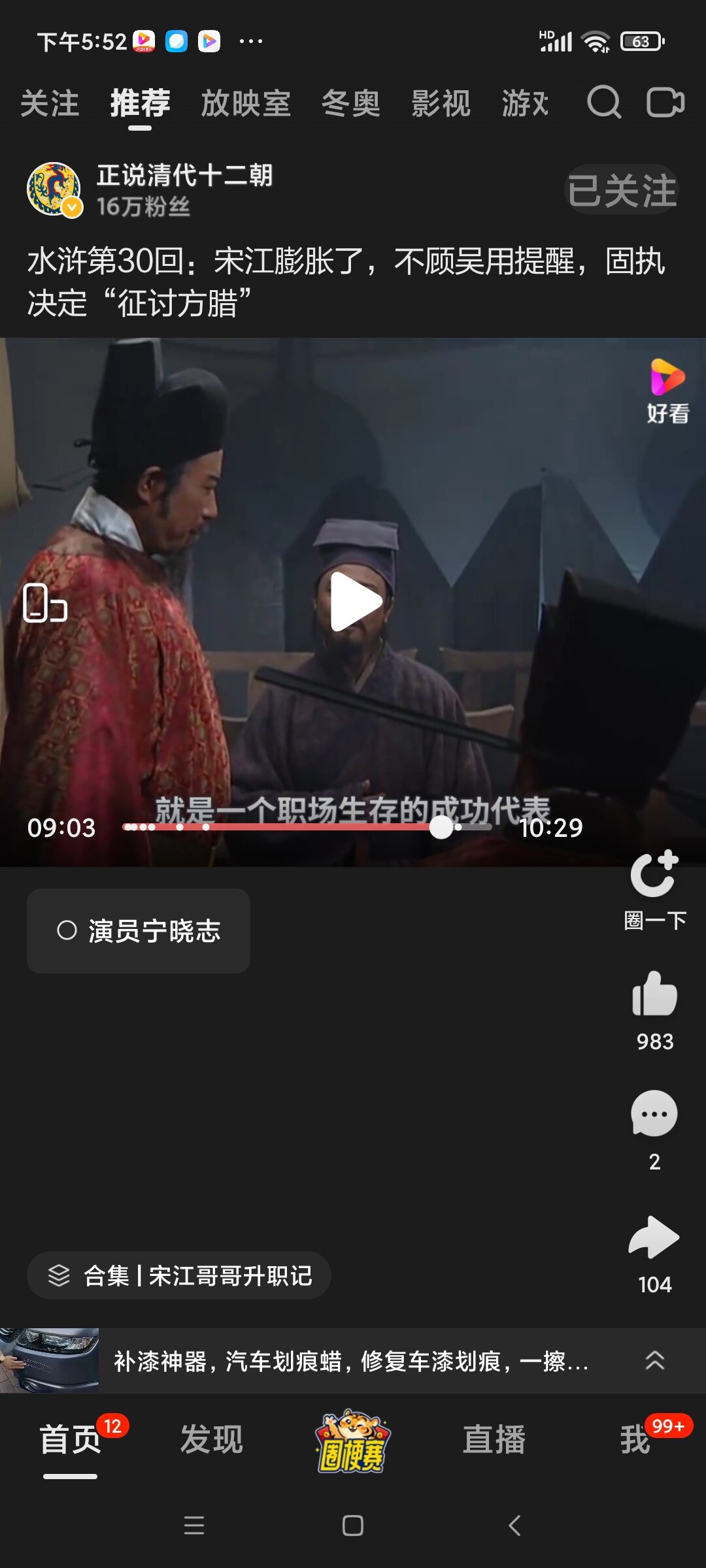Viewport: 706px width, 1568px height.
Task: Open the 宋江哥哥升职记 collection
Action: pos(179,1275)
